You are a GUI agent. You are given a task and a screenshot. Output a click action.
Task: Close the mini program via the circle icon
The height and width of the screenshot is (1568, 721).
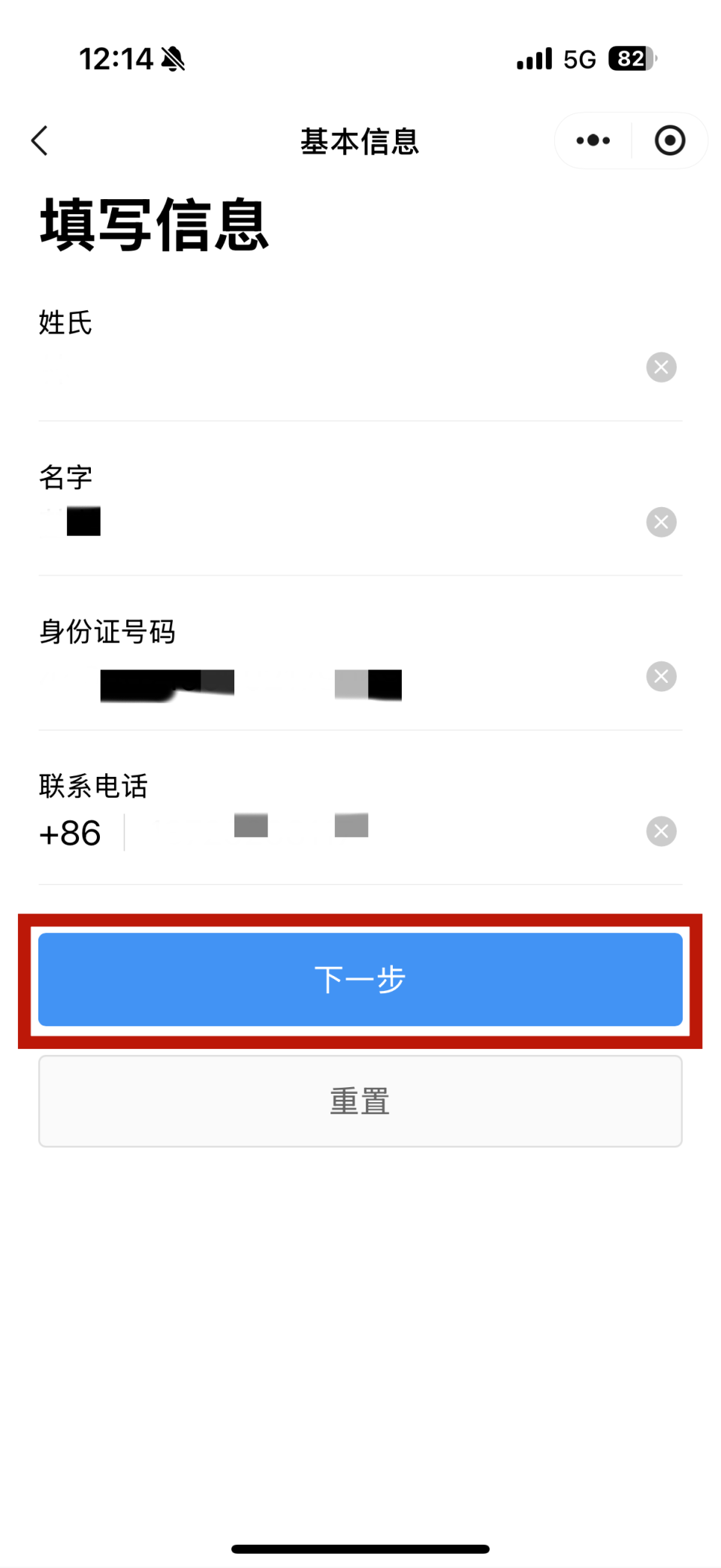[670, 140]
